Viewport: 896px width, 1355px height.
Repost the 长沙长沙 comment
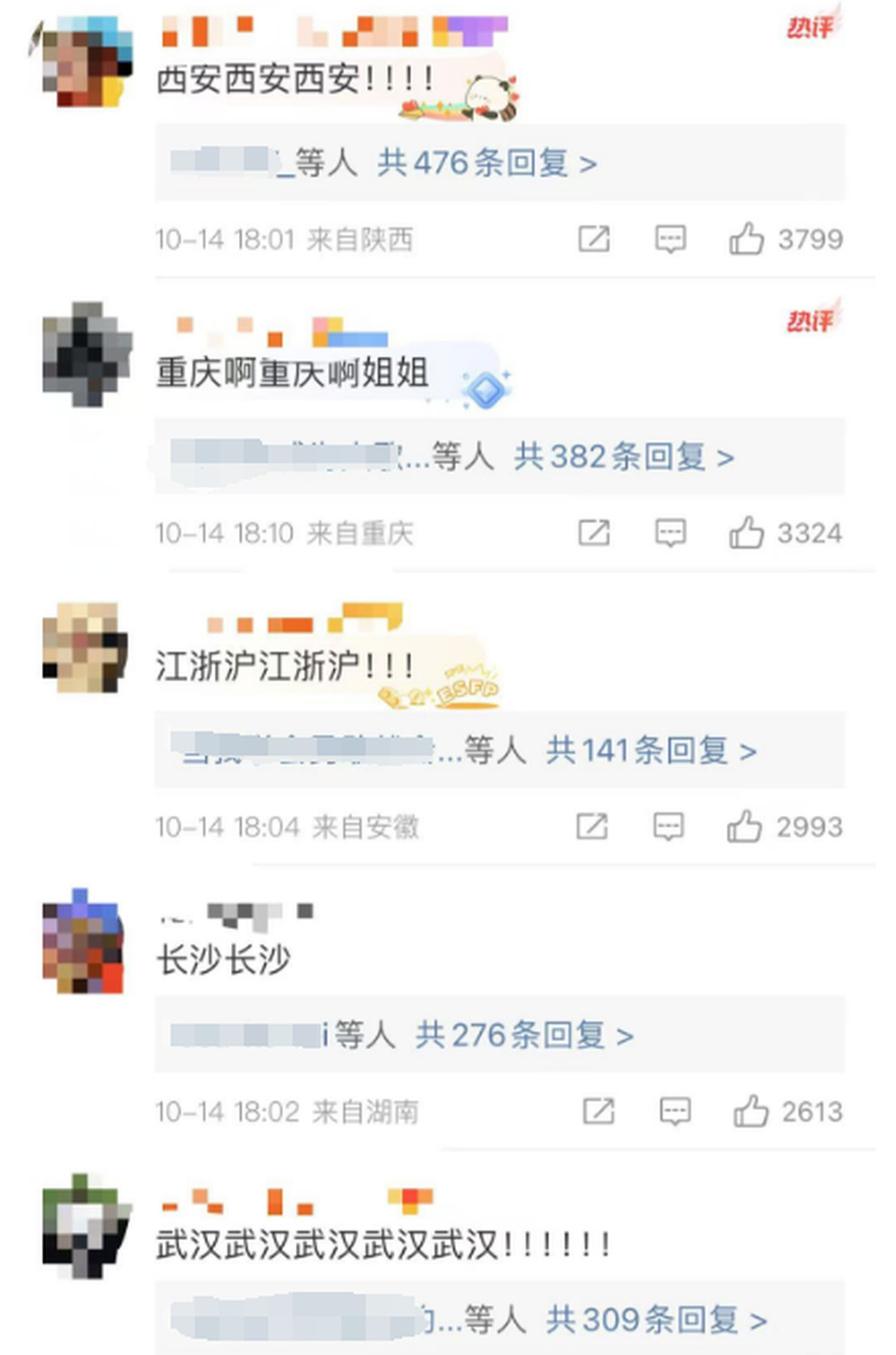point(599,1112)
